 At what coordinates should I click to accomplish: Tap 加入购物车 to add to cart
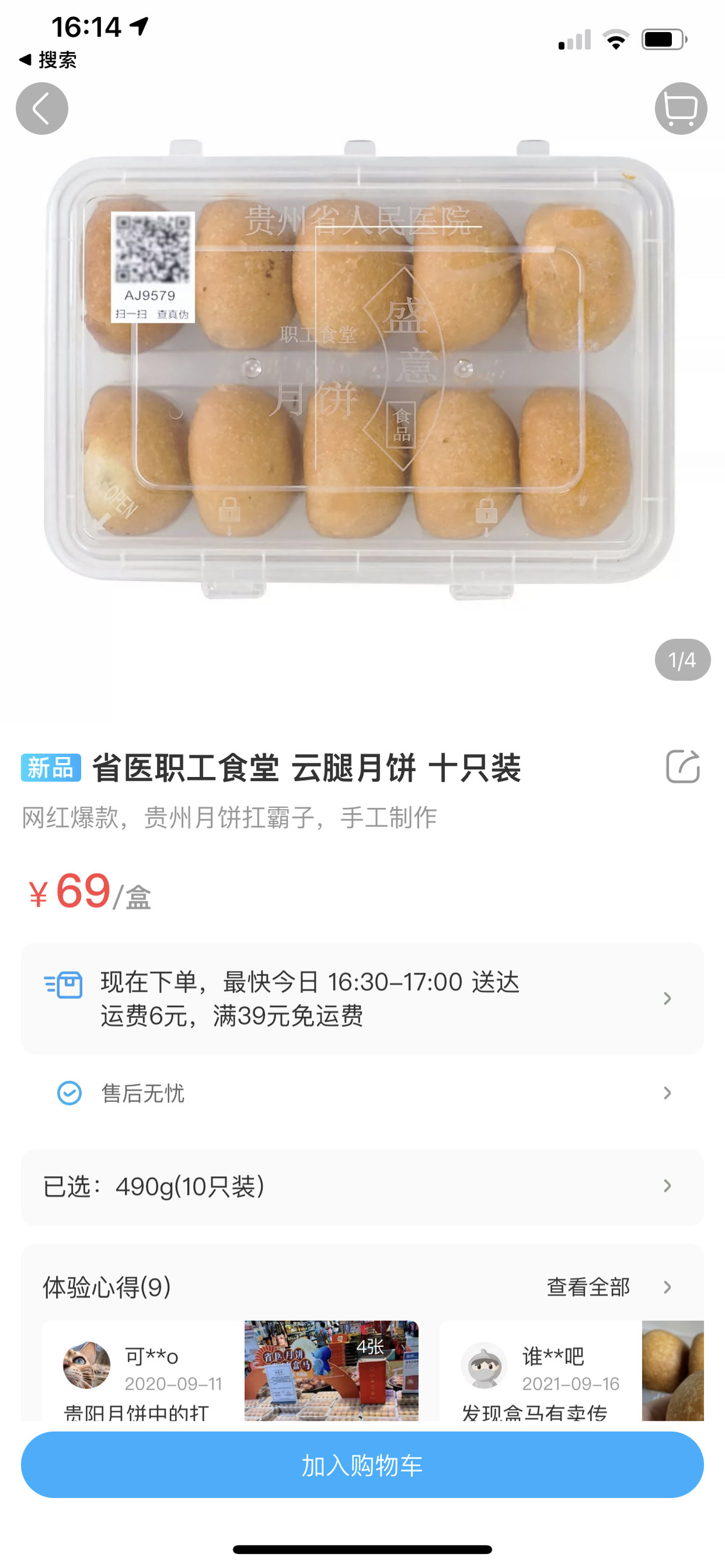tap(362, 1465)
